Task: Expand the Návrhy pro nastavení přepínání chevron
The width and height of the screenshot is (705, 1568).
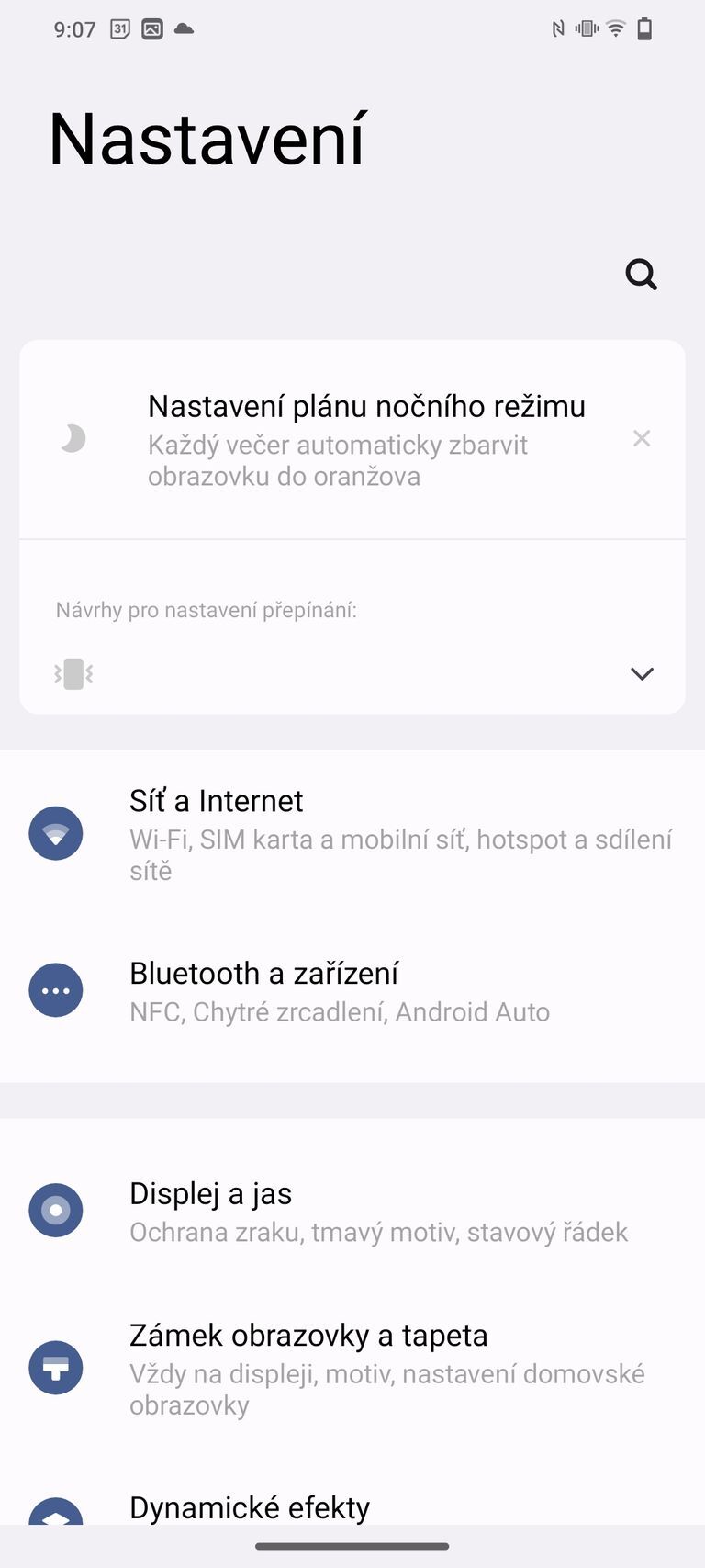Action: point(641,673)
